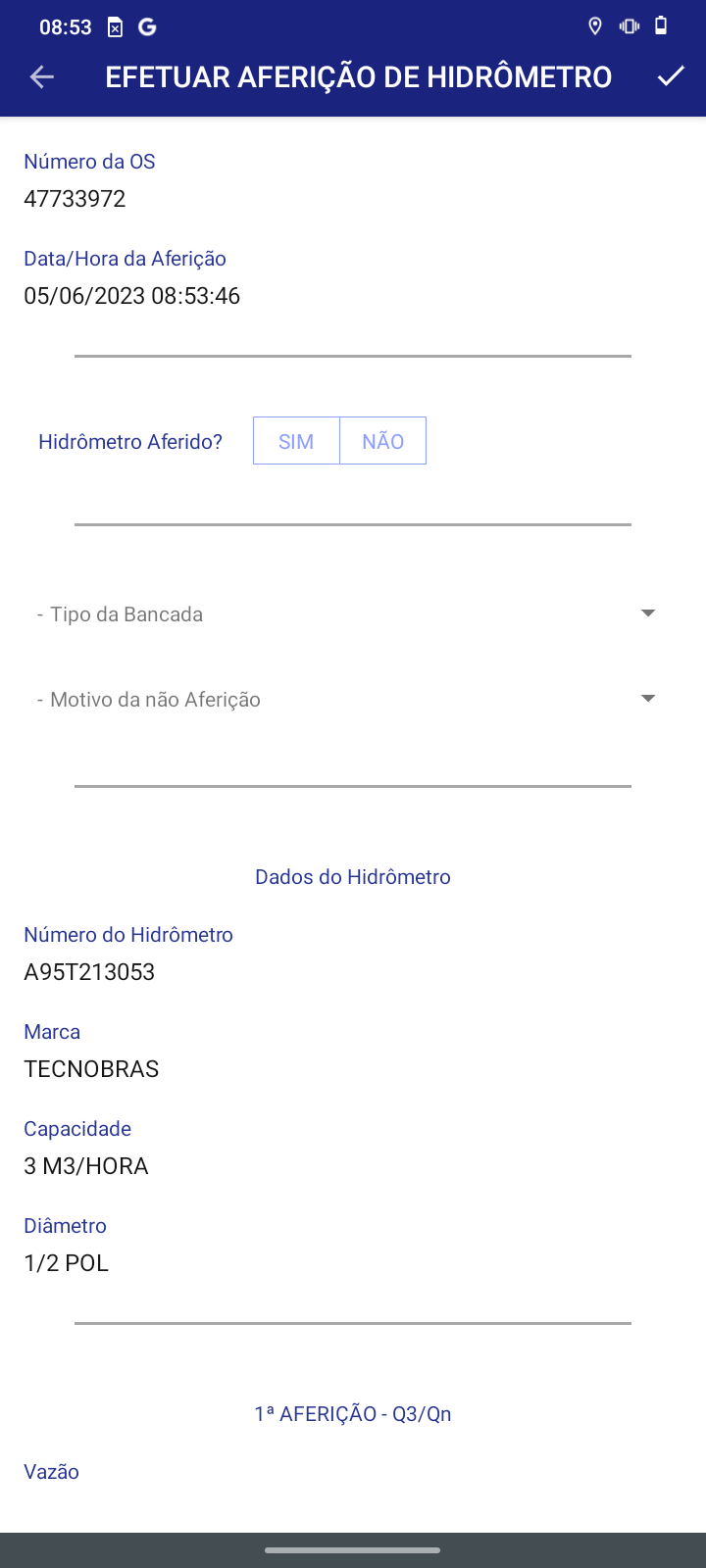The height and width of the screenshot is (1568, 706).
Task: Tap the Vazão field at the bottom
Action: tap(51, 1471)
